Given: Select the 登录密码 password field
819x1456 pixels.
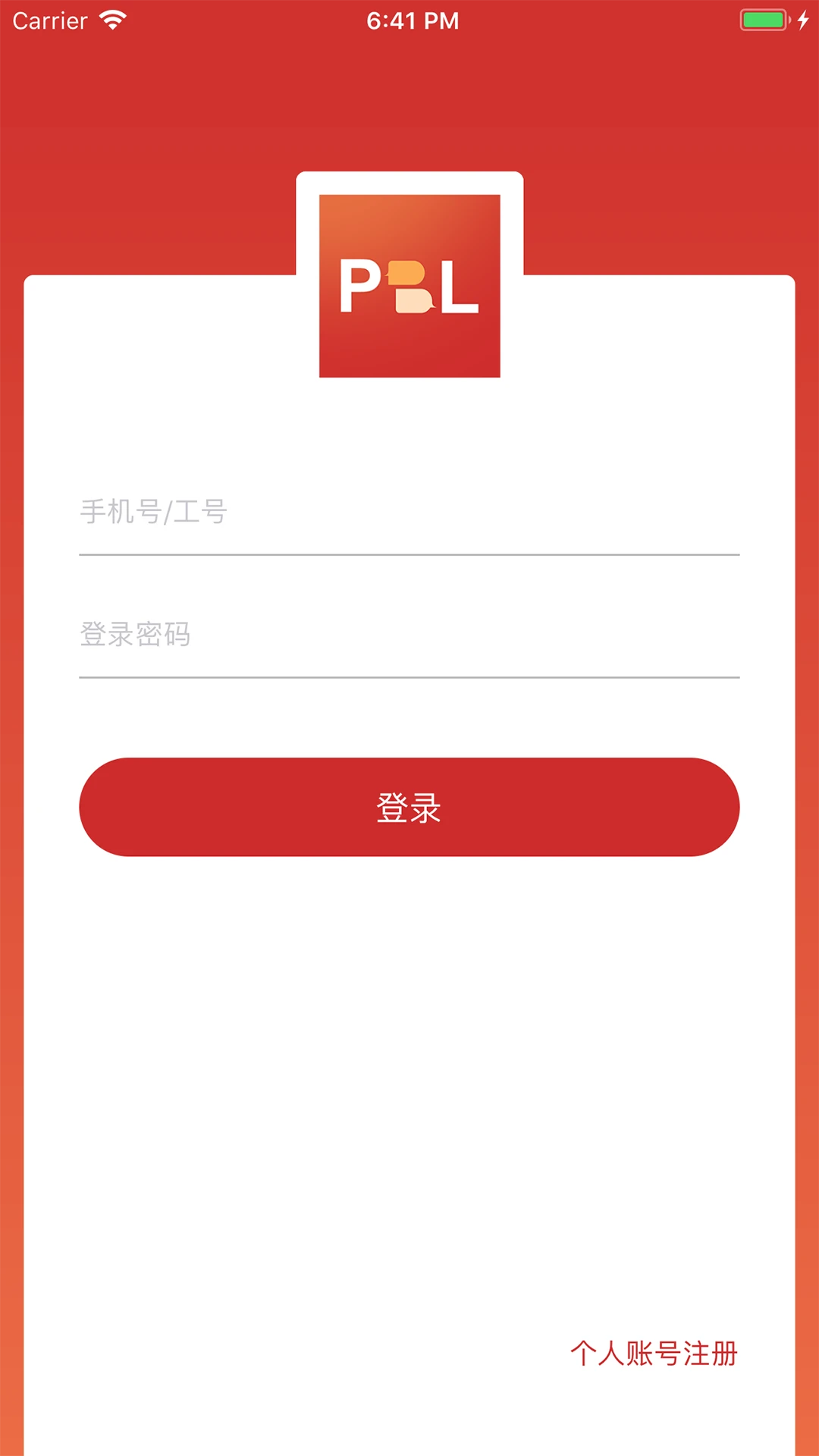Looking at the screenshot, I should point(409,637).
